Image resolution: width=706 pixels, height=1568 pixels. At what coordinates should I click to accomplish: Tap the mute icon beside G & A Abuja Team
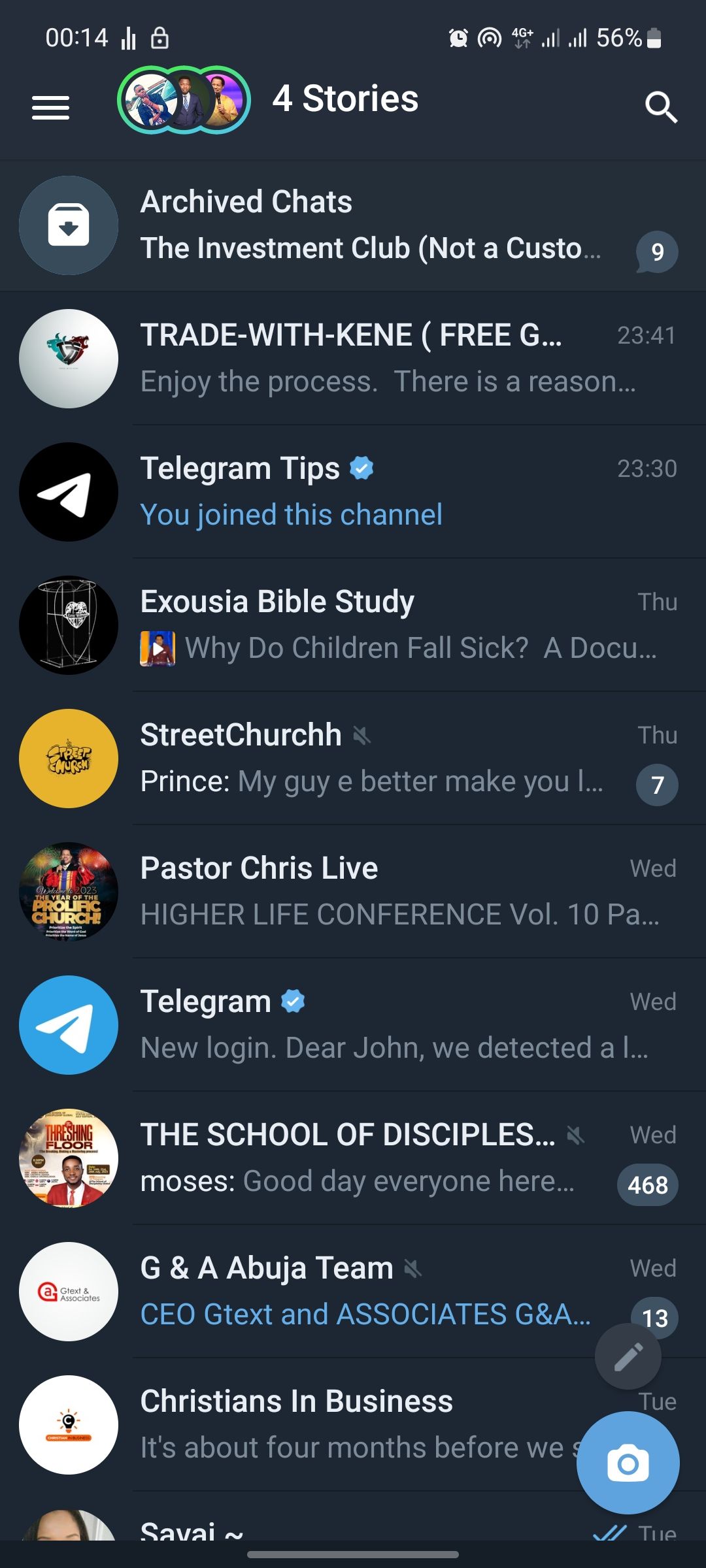[411, 1267]
